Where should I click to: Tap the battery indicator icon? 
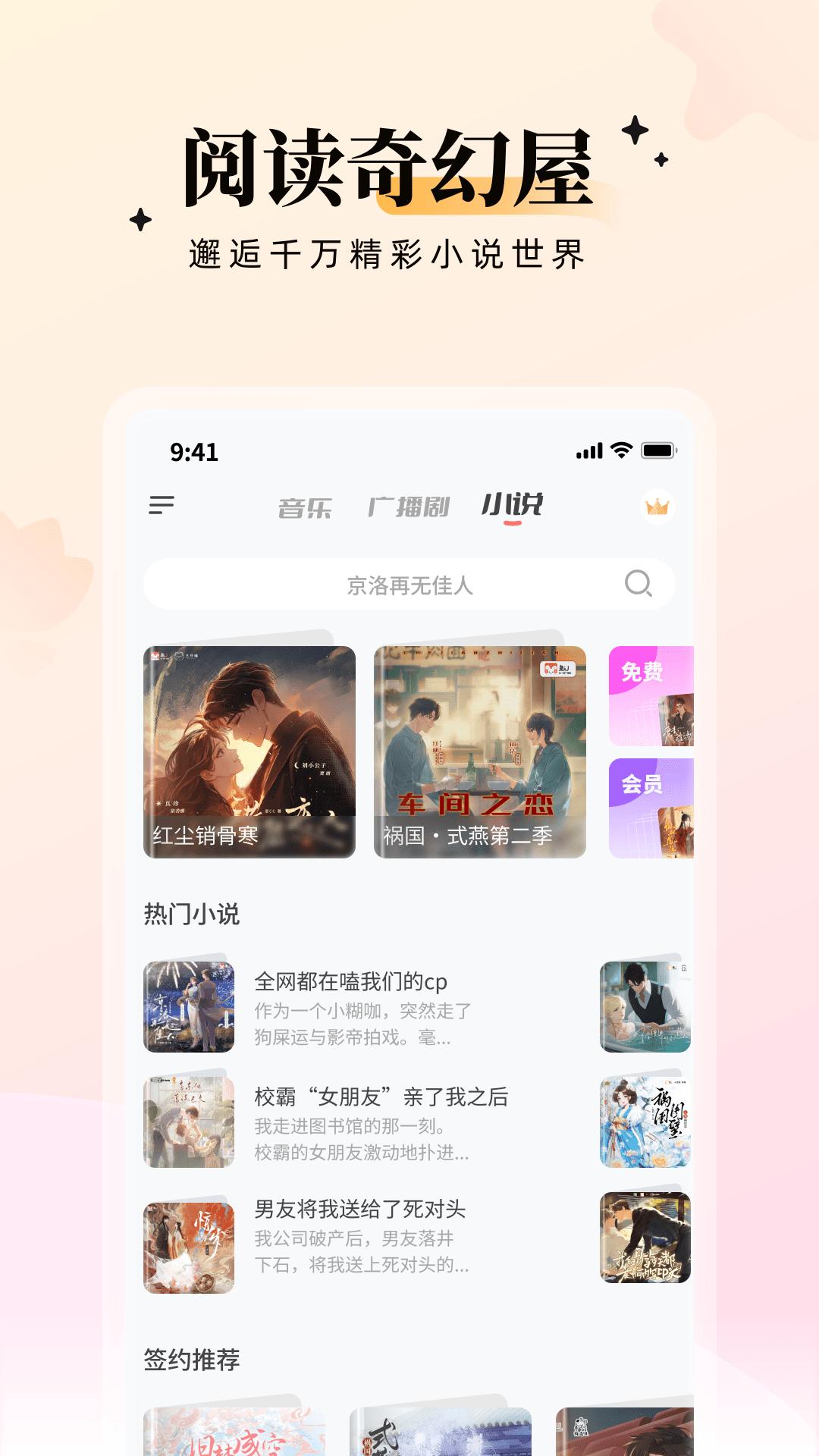[658, 449]
